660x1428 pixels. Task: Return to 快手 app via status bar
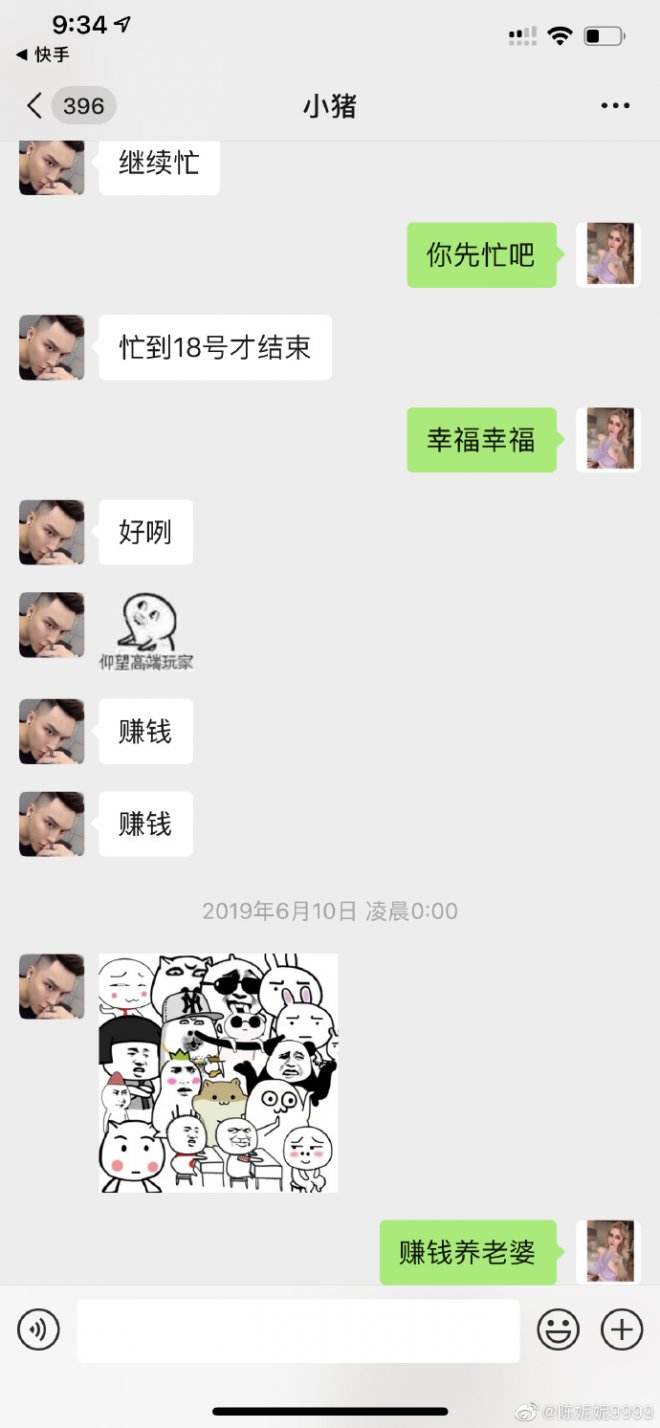[42, 56]
